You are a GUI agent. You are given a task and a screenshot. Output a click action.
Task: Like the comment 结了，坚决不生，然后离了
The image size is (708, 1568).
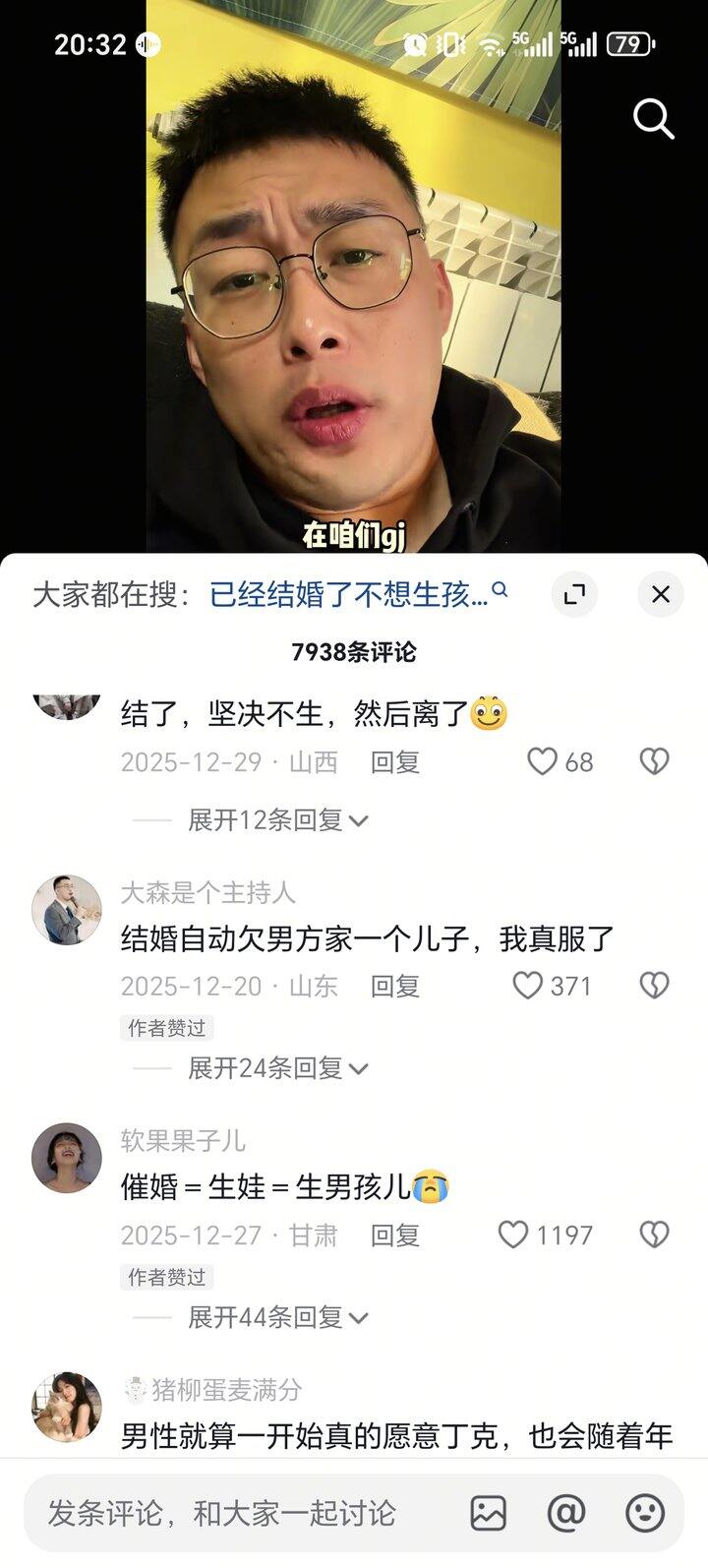click(x=543, y=761)
